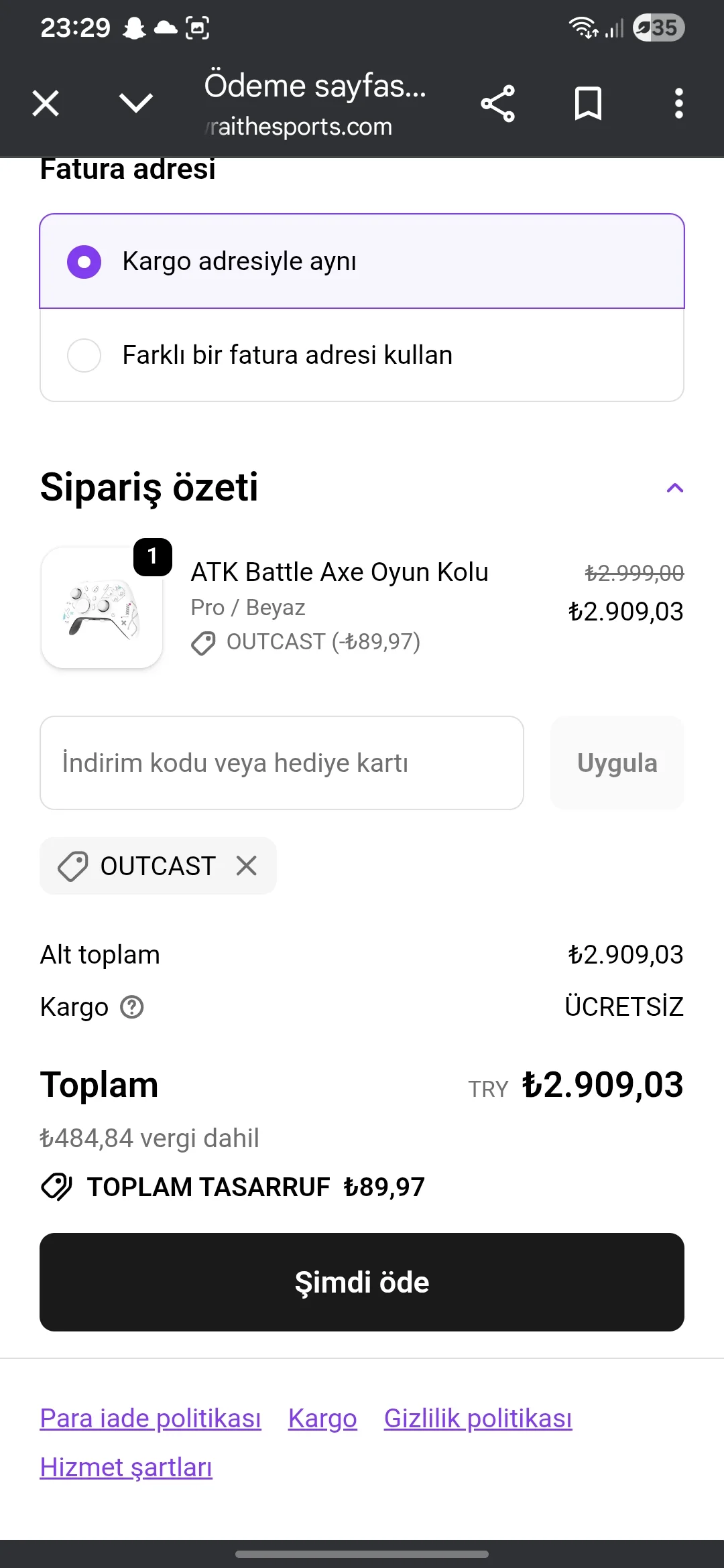Remove the OUTCAST discount code
Screen dimensions: 724x1568
[x=247, y=866]
